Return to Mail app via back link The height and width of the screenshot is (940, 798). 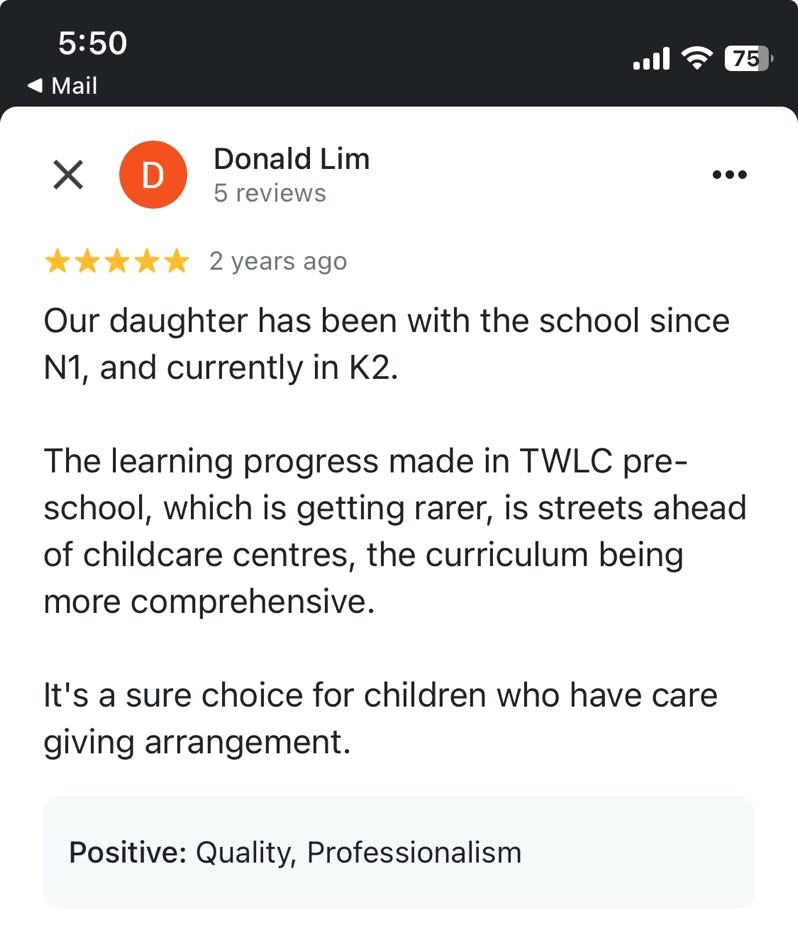point(62,86)
